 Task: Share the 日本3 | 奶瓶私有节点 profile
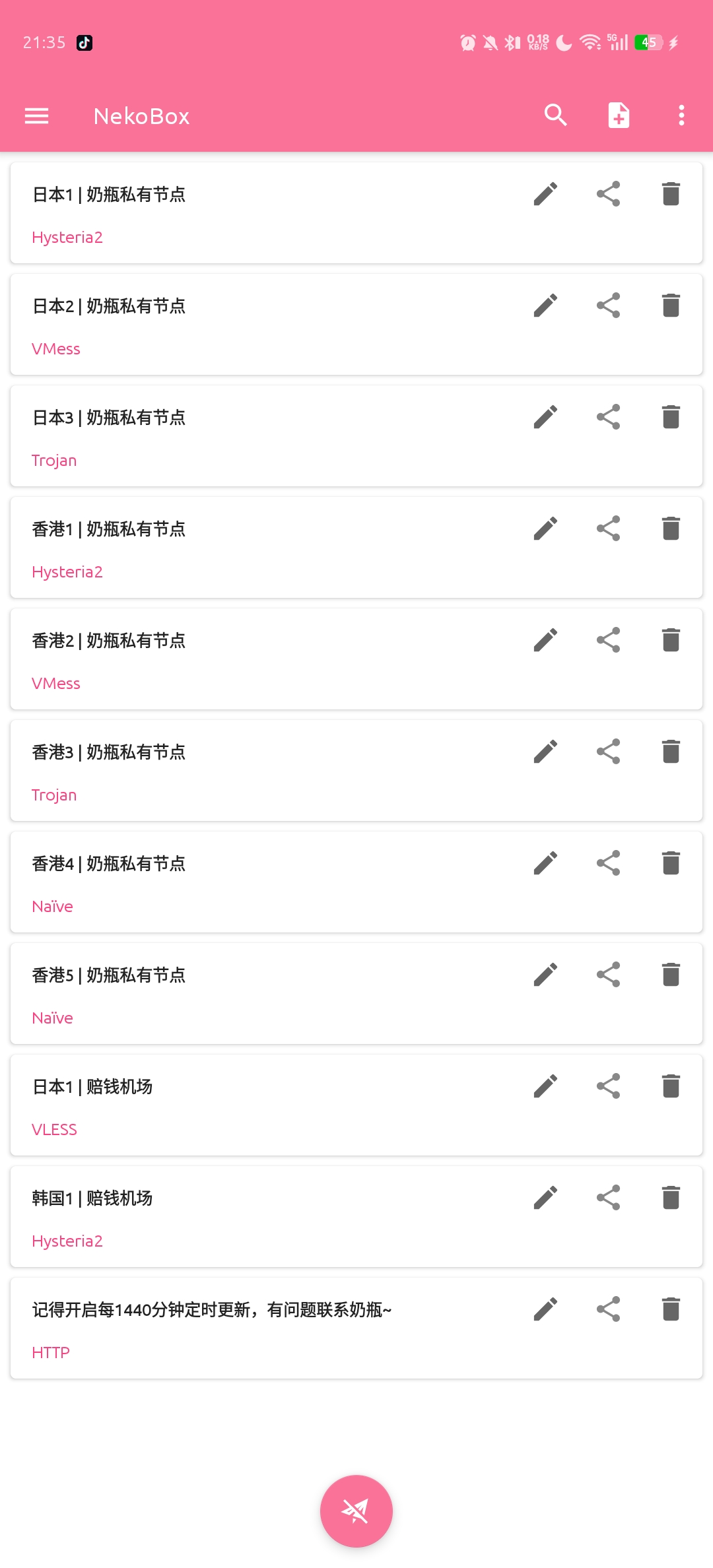608,417
